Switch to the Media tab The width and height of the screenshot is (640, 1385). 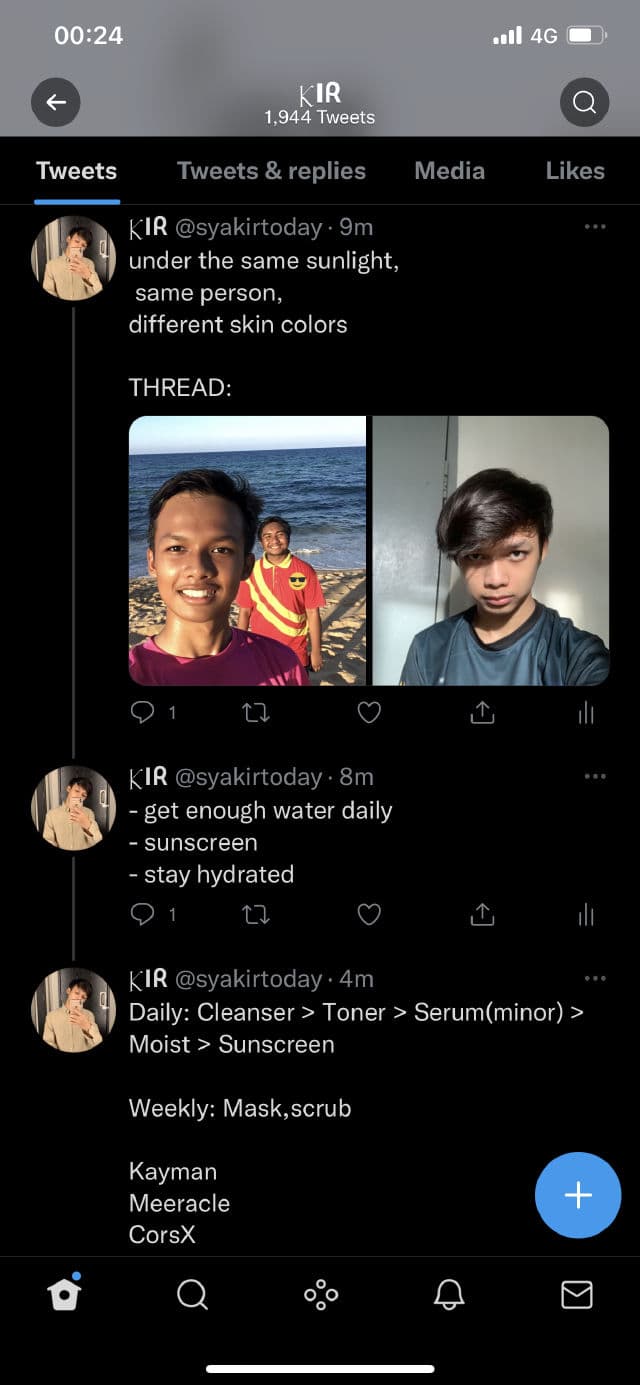coord(449,171)
